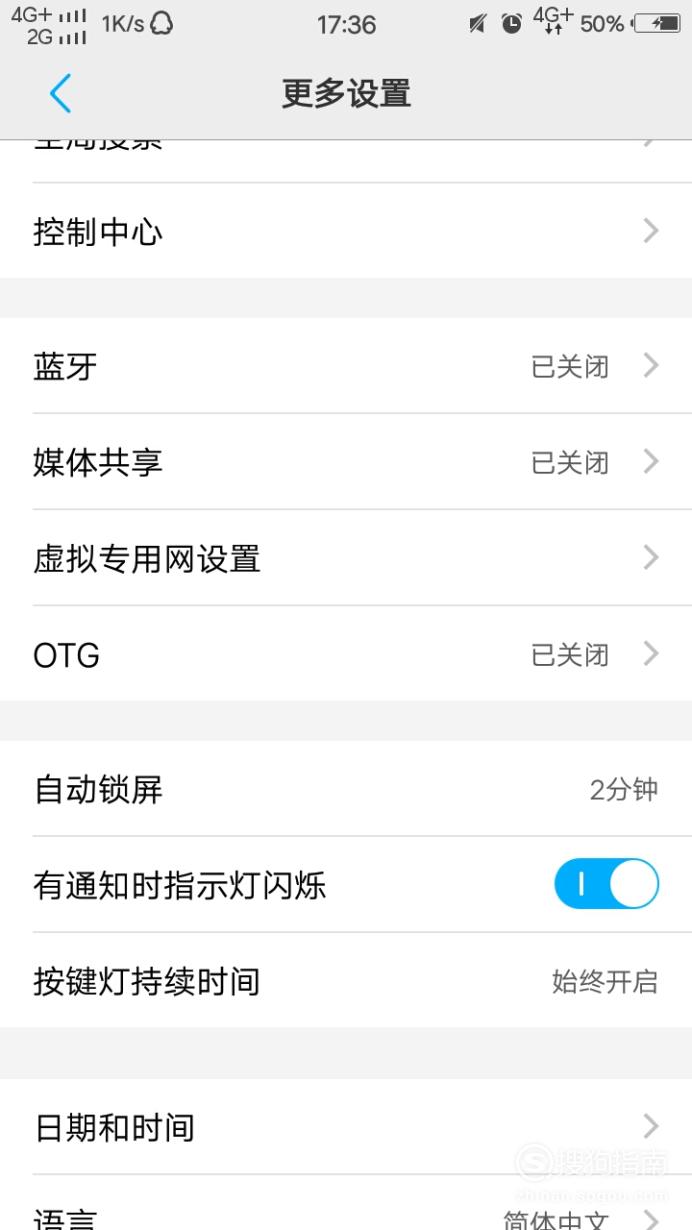This screenshot has height=1230, width=692.
Task: Open 日期和时间 settings
Action: [x=346, y=1126]
